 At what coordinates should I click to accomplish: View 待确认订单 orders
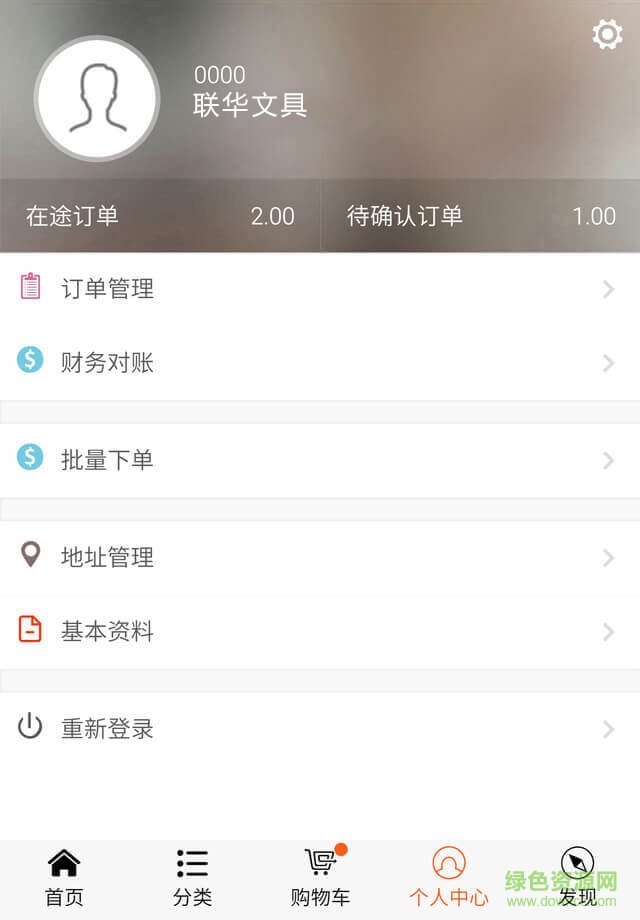point(481,216)
